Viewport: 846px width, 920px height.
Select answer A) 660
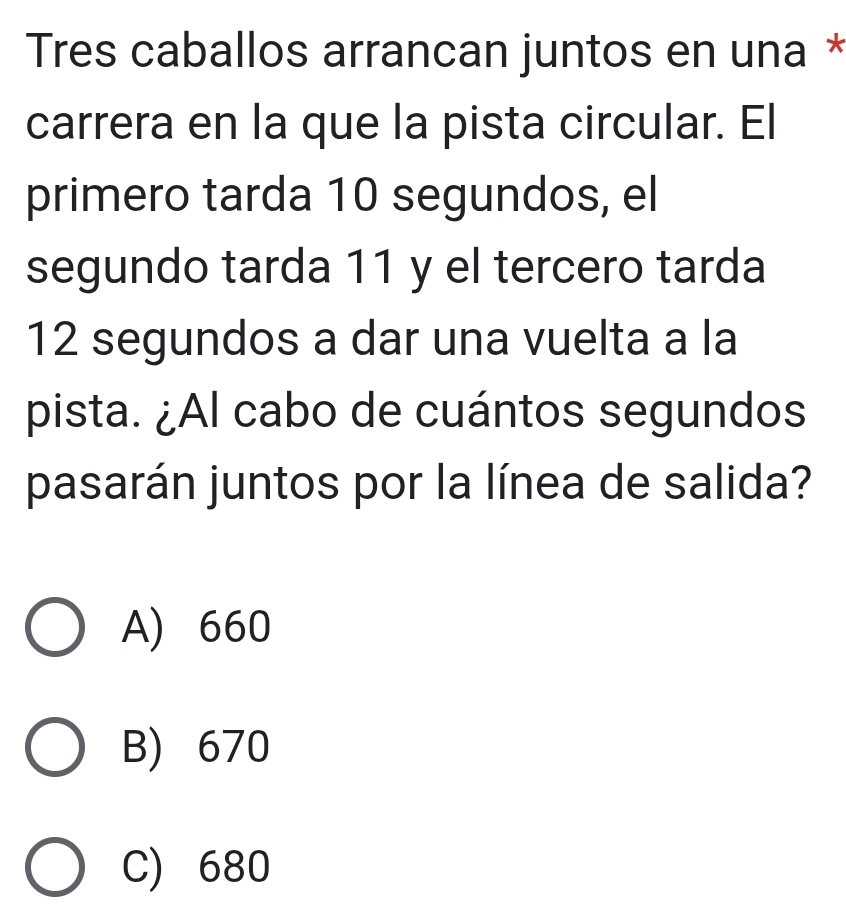(56, 629)
